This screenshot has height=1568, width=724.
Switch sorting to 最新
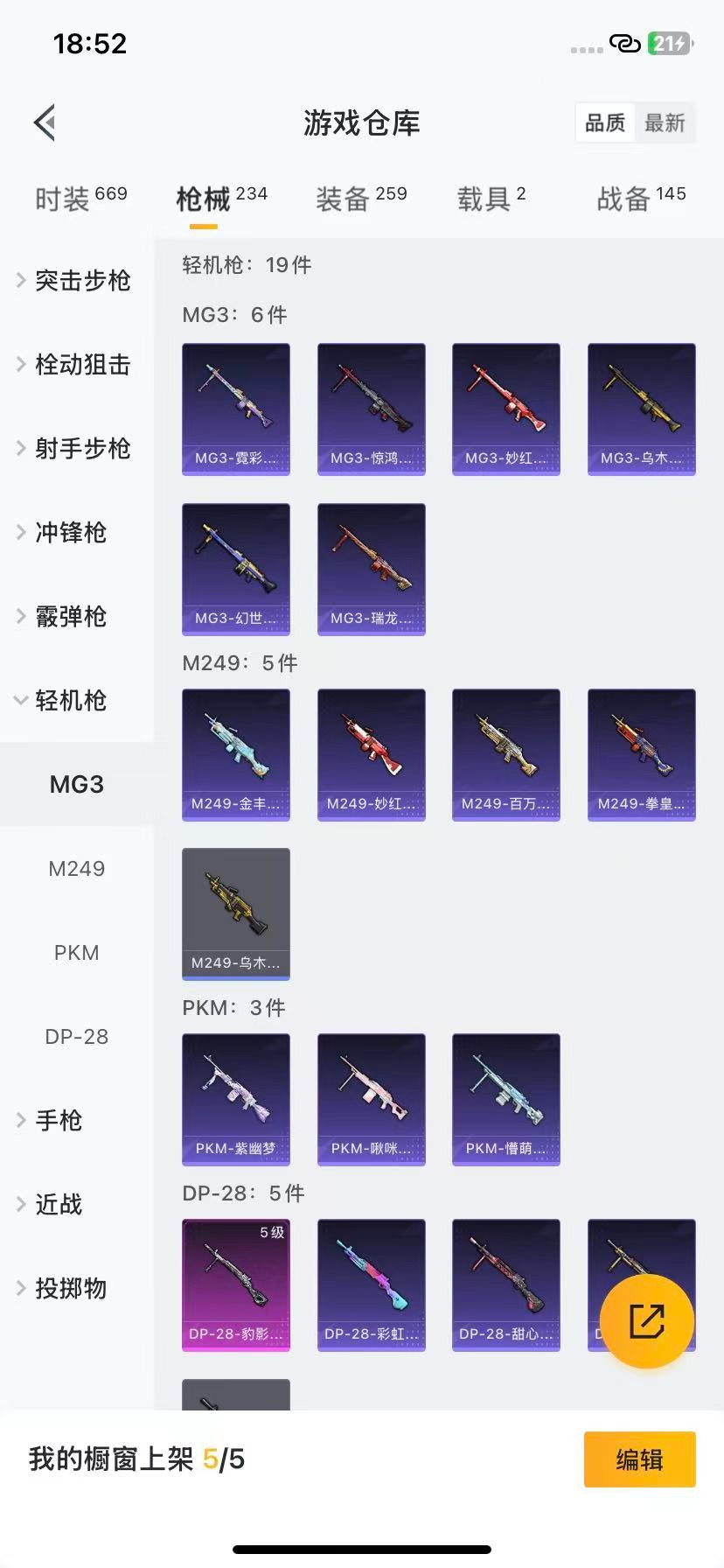coord(666,123)
